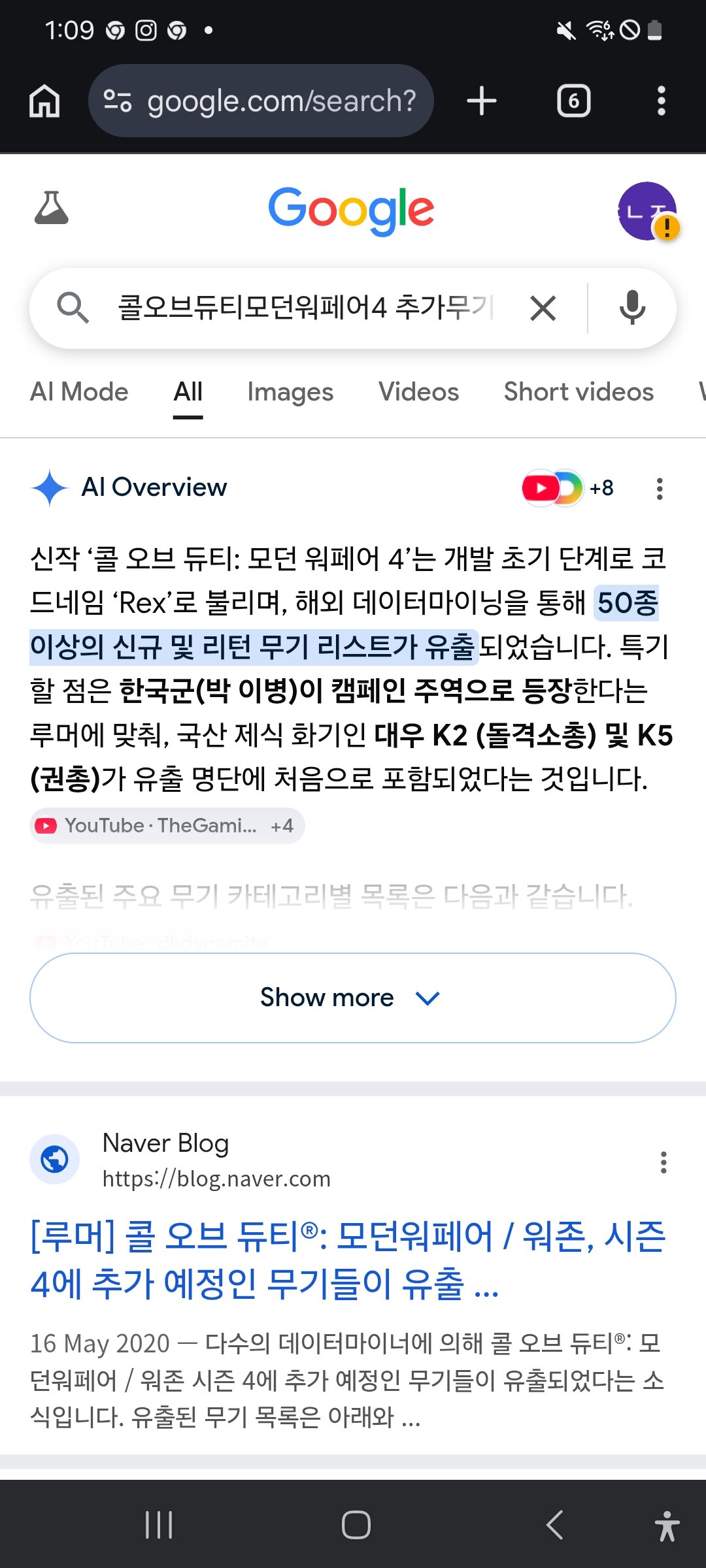Image resolution: width=706 pixels, height=1568 pixels.
Task: Open options for Naver Blog result
Action: tap(664, 1162)
